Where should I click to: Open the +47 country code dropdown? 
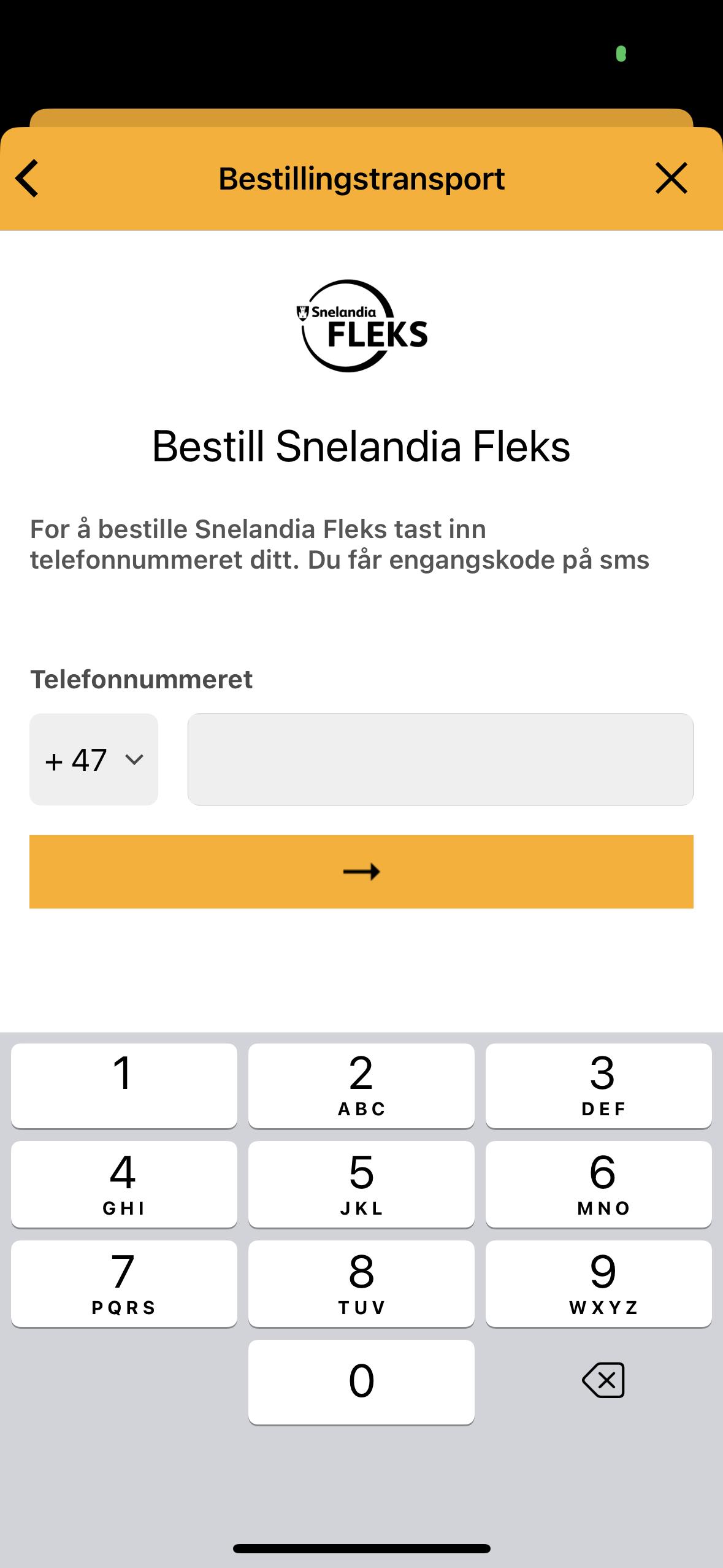click(x=94, y=759)
